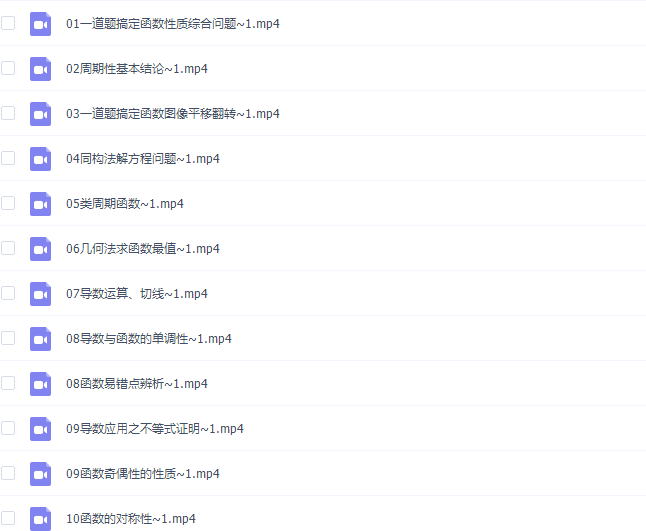Open the file 02周期性基本结论~1.mp4

click(x=136, y=68)
